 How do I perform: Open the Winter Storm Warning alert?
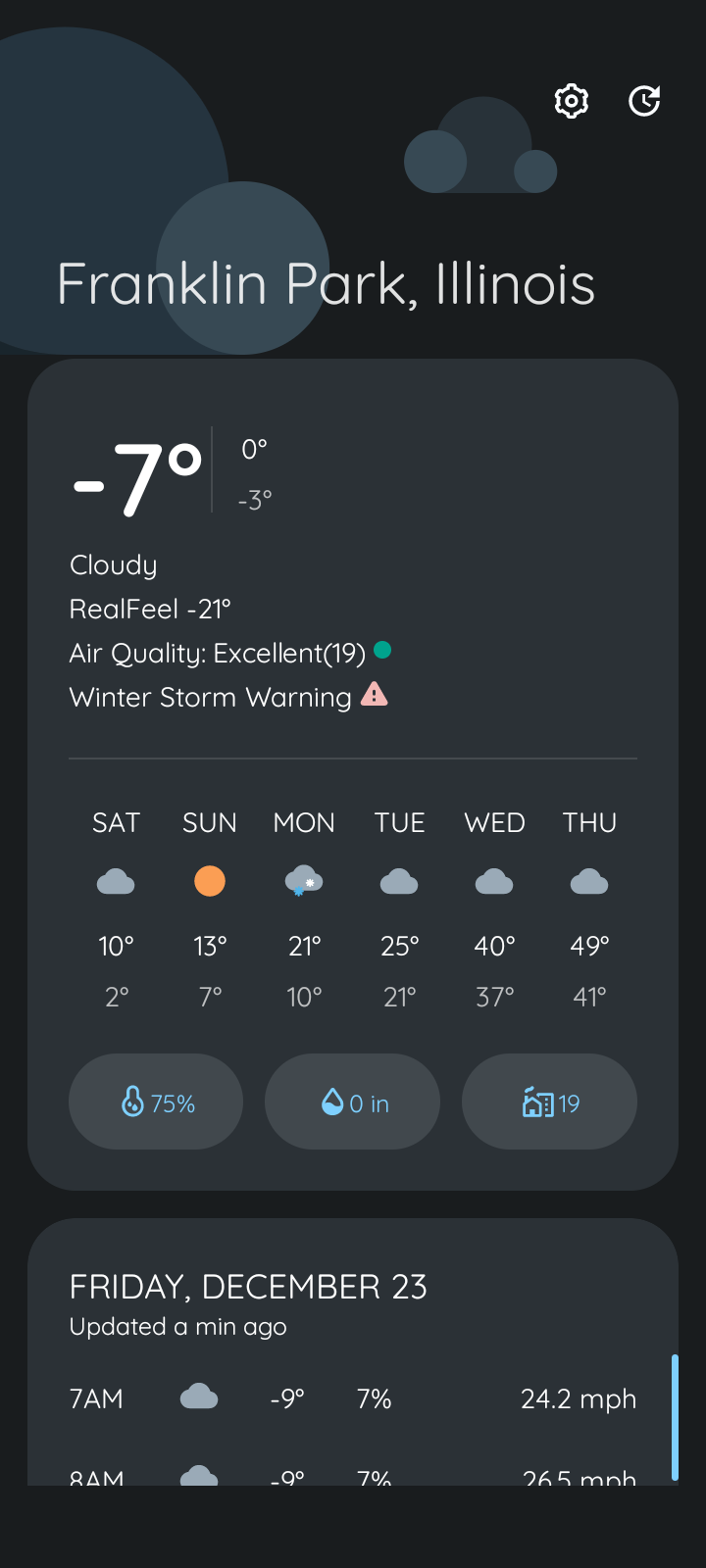[228, 697]
